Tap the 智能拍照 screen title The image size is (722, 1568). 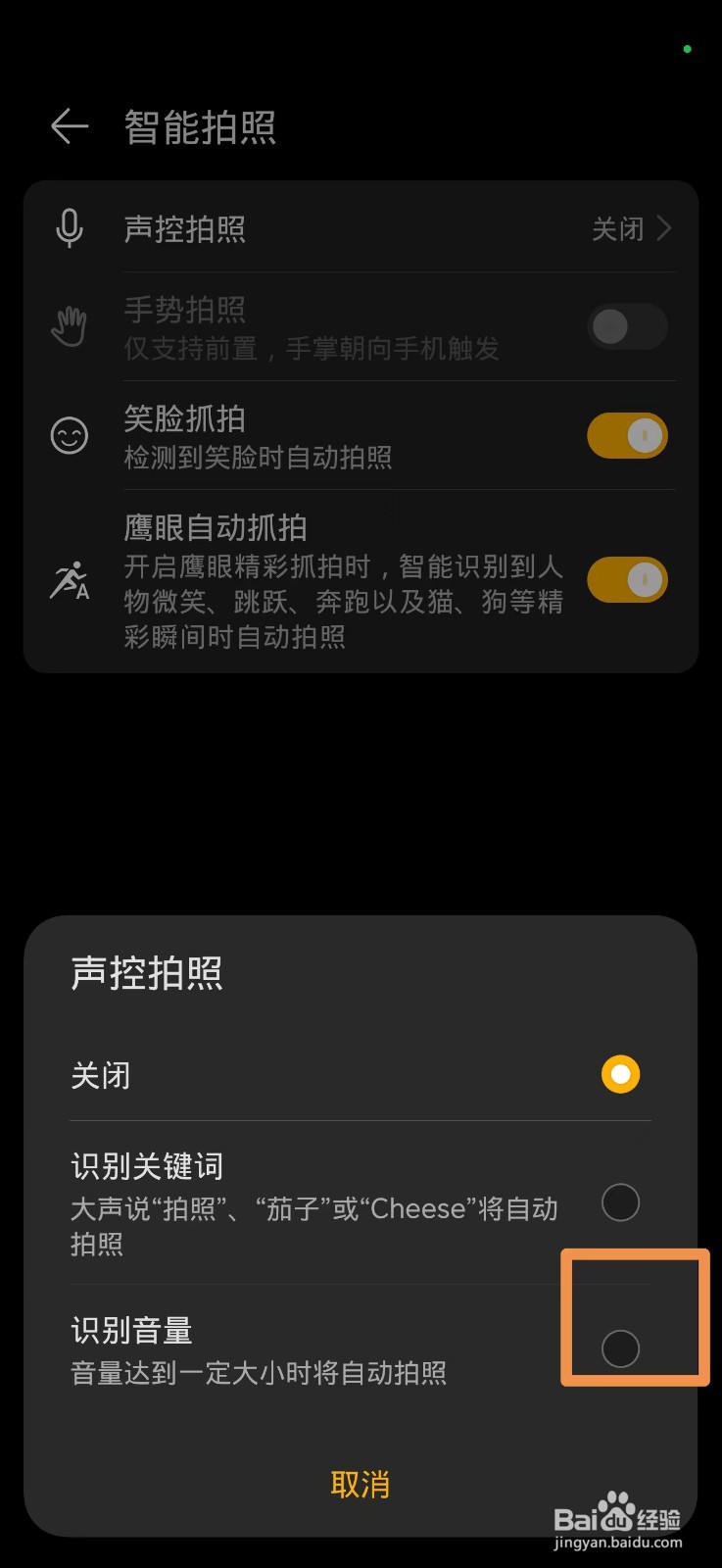[x=200, y=126]
